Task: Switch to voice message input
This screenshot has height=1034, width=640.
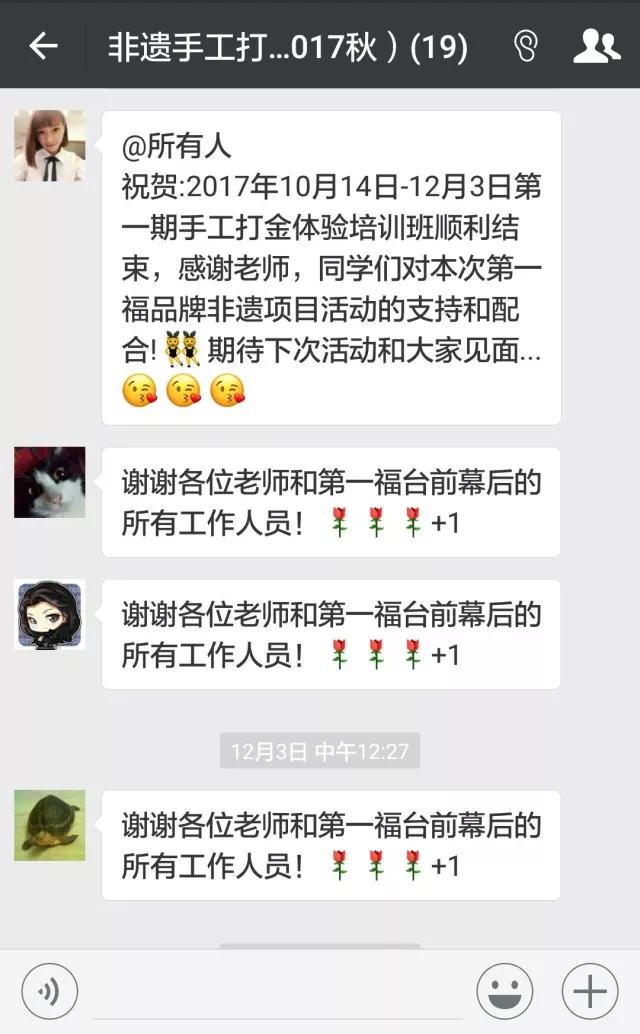Action: click(48, 991)
